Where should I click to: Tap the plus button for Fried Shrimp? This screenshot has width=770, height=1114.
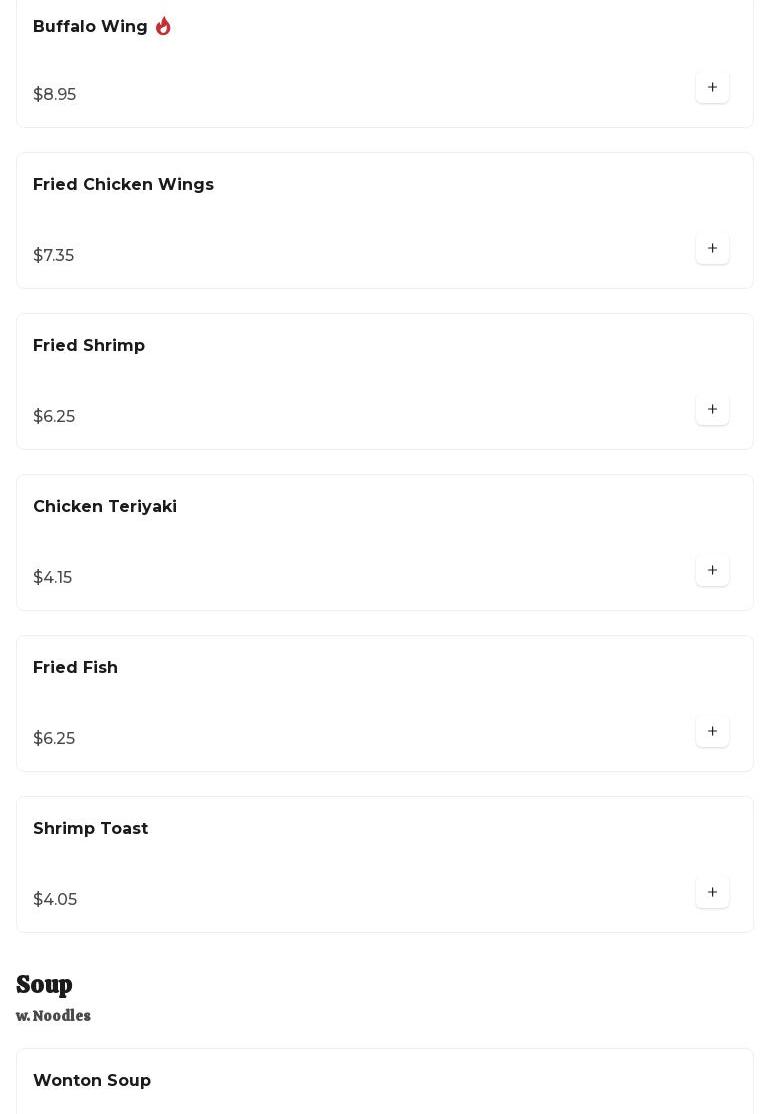tap(712, 409)
